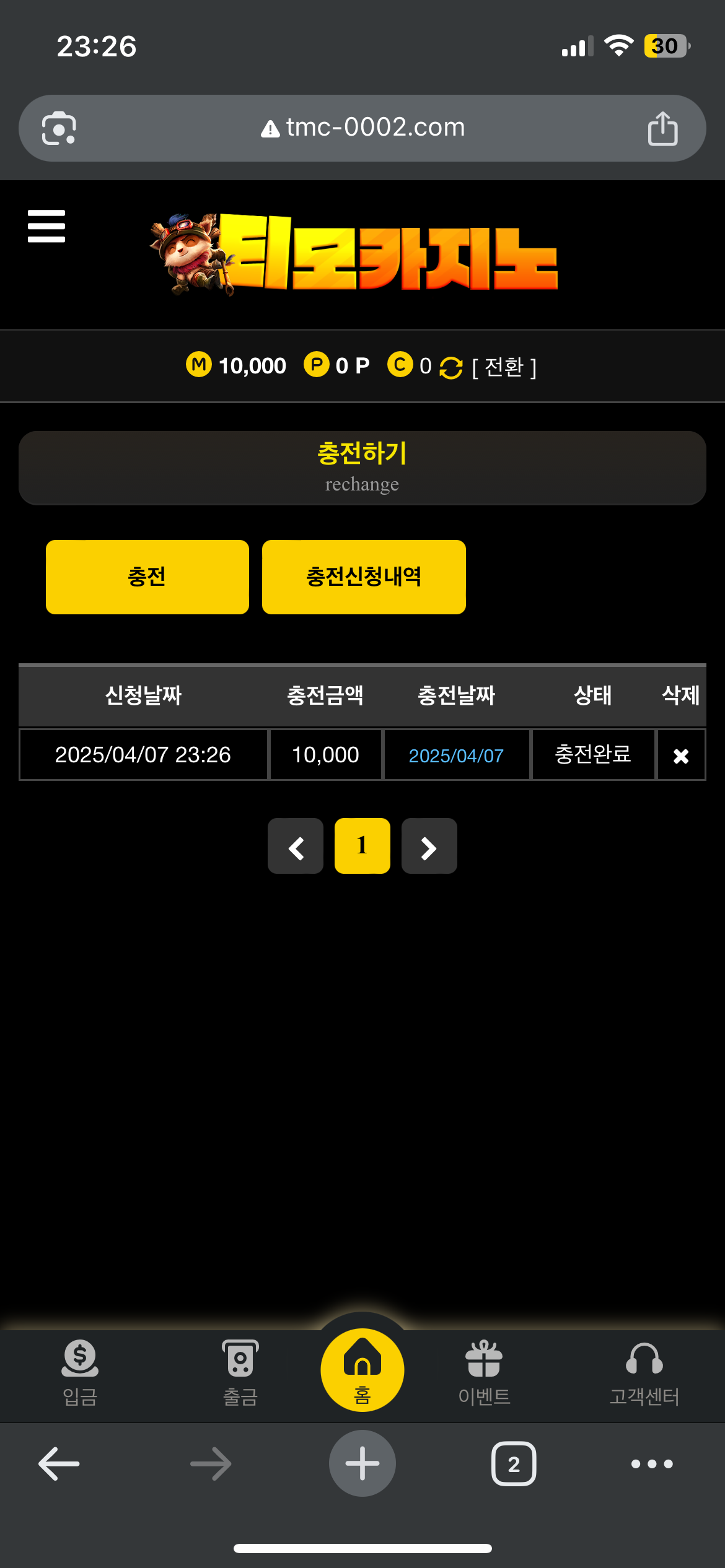Select page 1 in pagination

tap(362, 847)
